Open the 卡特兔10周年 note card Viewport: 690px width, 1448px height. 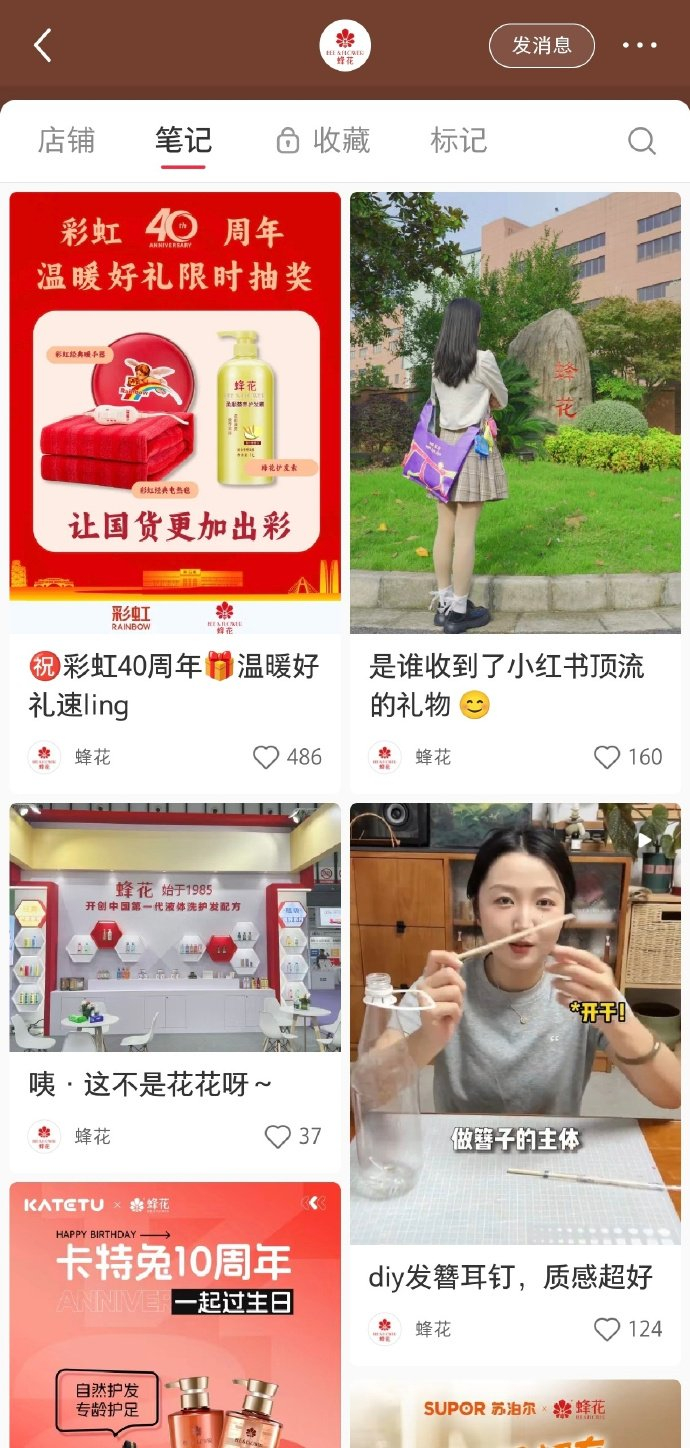pos(175,1315)
